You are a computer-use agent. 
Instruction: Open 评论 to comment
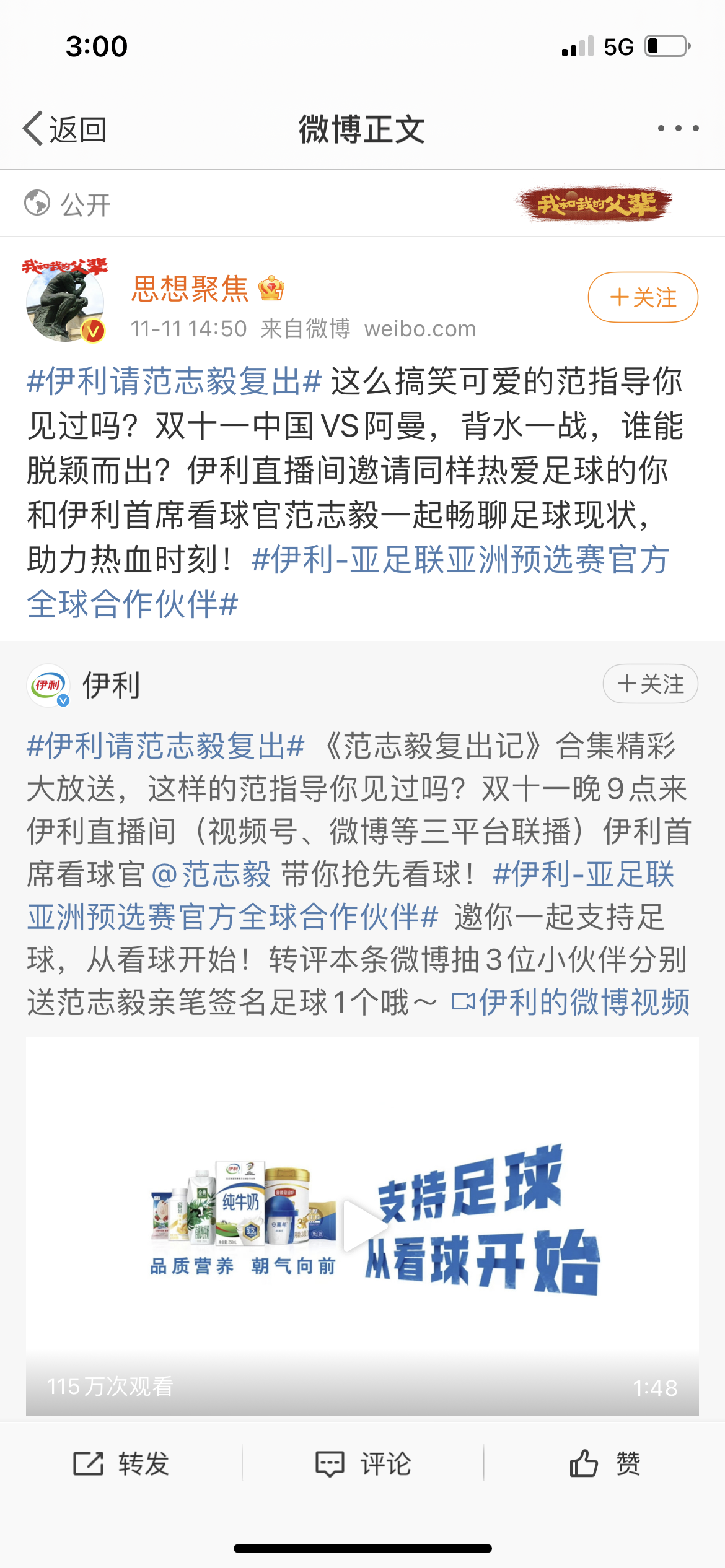pos(363,1464)
